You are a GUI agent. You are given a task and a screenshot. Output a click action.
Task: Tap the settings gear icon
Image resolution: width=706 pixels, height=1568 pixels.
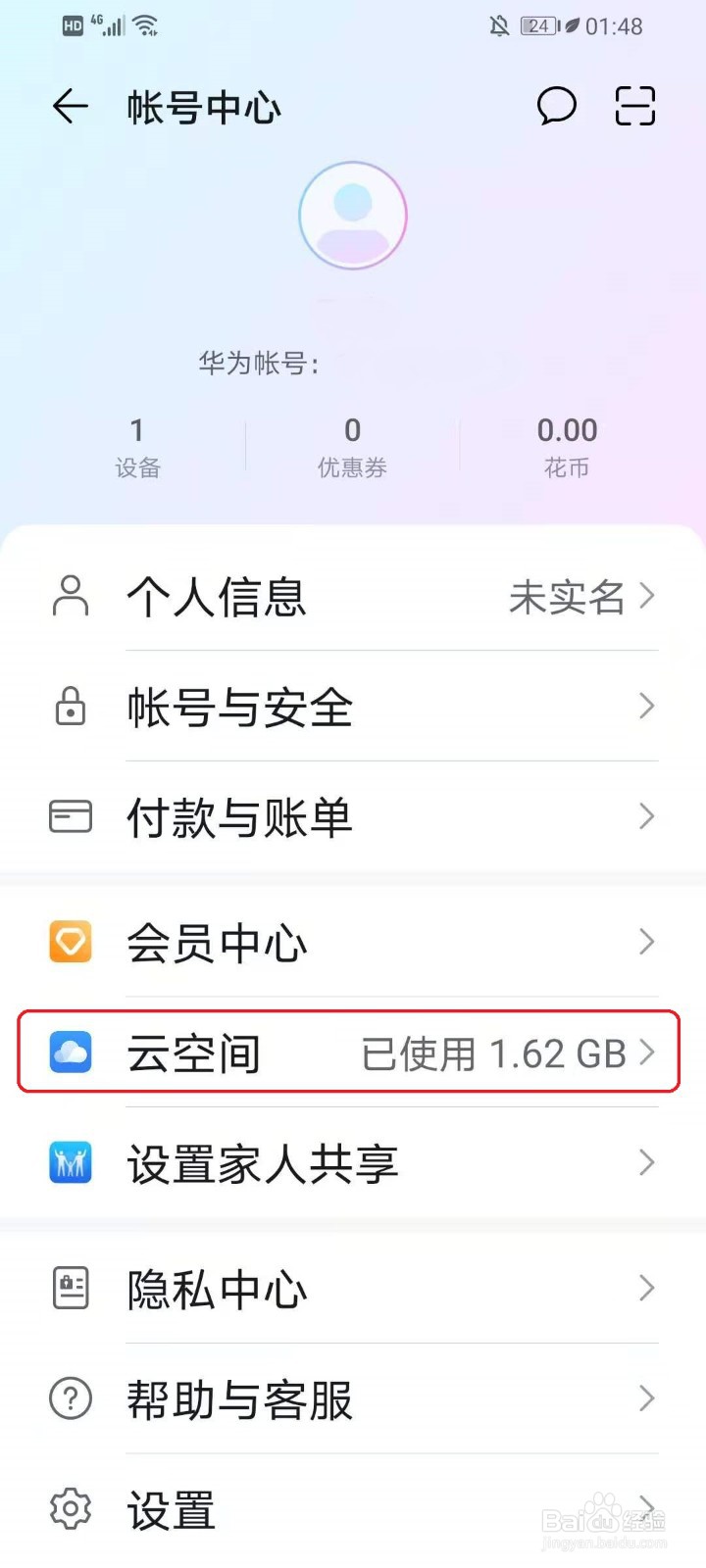[69, 1510]
